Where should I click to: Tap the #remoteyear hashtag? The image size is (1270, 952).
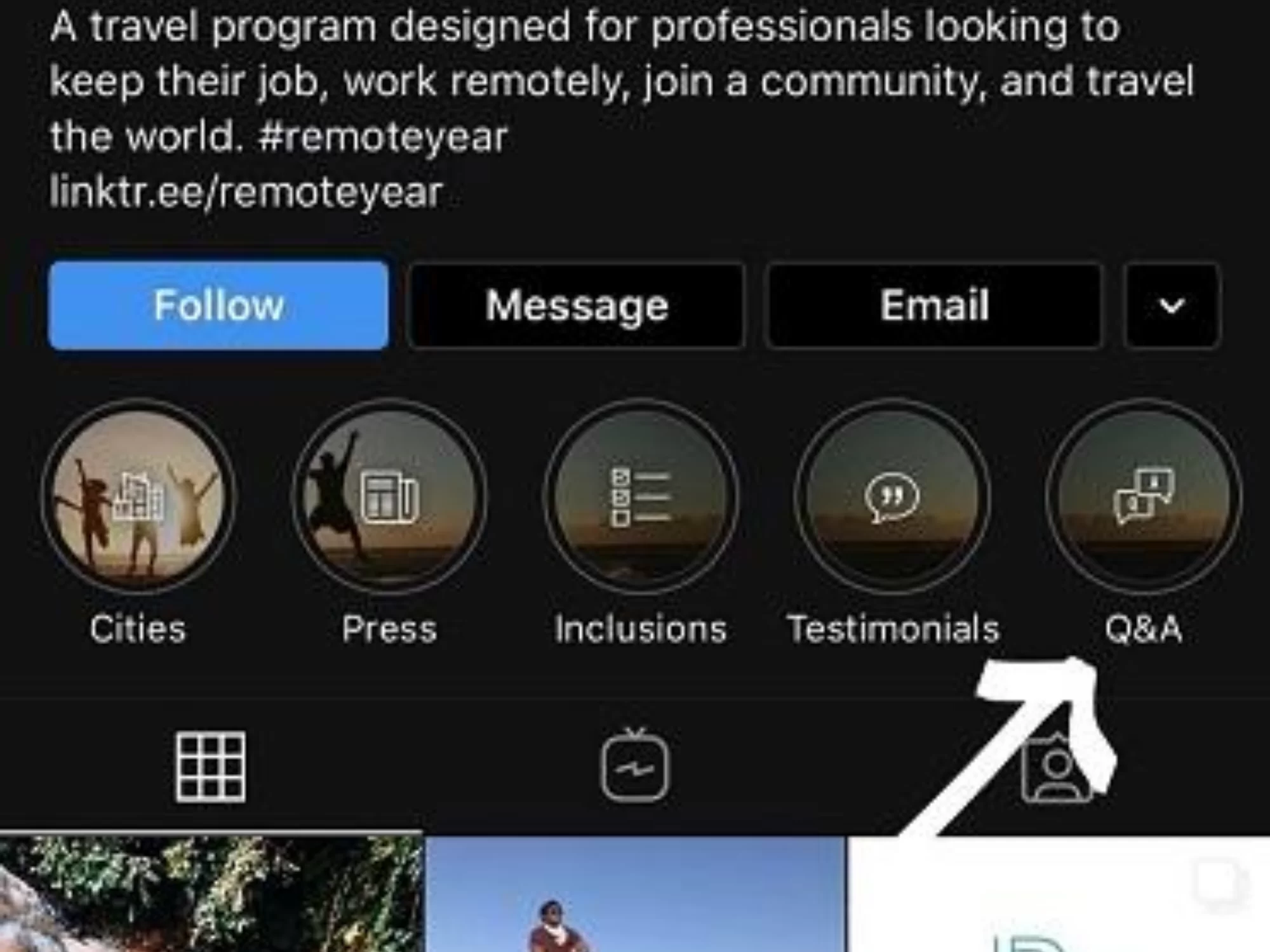click(x=384, y=137)
